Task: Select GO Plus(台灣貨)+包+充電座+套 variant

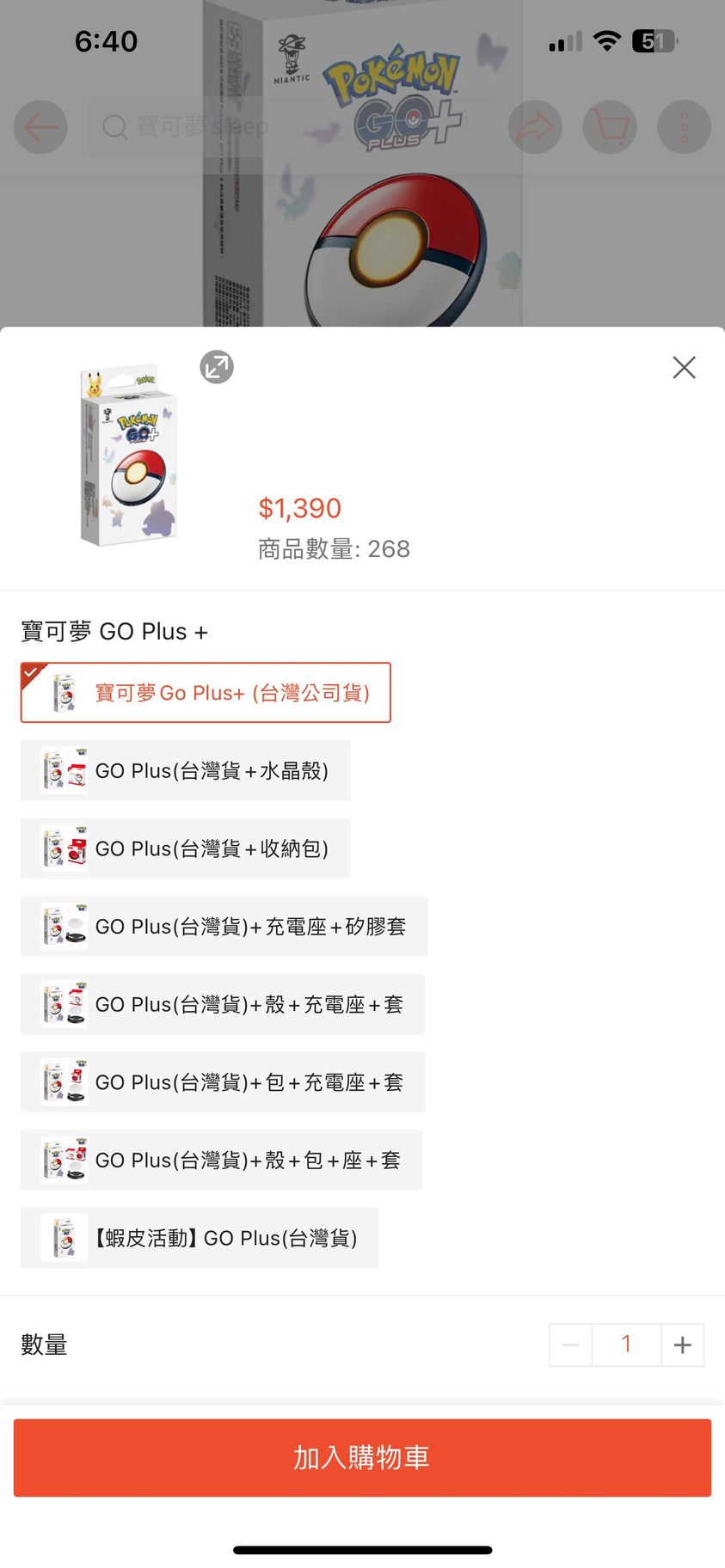Action: [223, 1082]
